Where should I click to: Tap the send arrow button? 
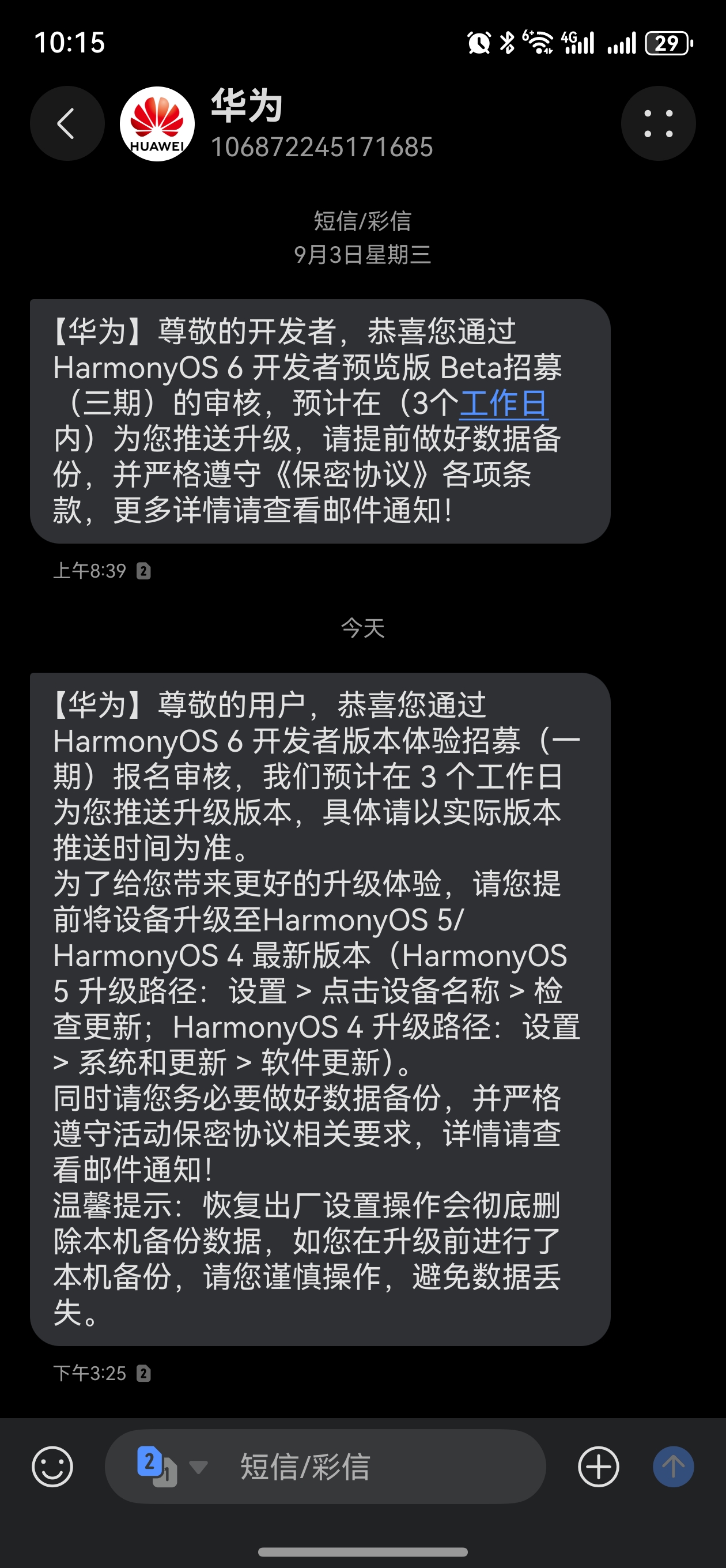click(673, 1467)
